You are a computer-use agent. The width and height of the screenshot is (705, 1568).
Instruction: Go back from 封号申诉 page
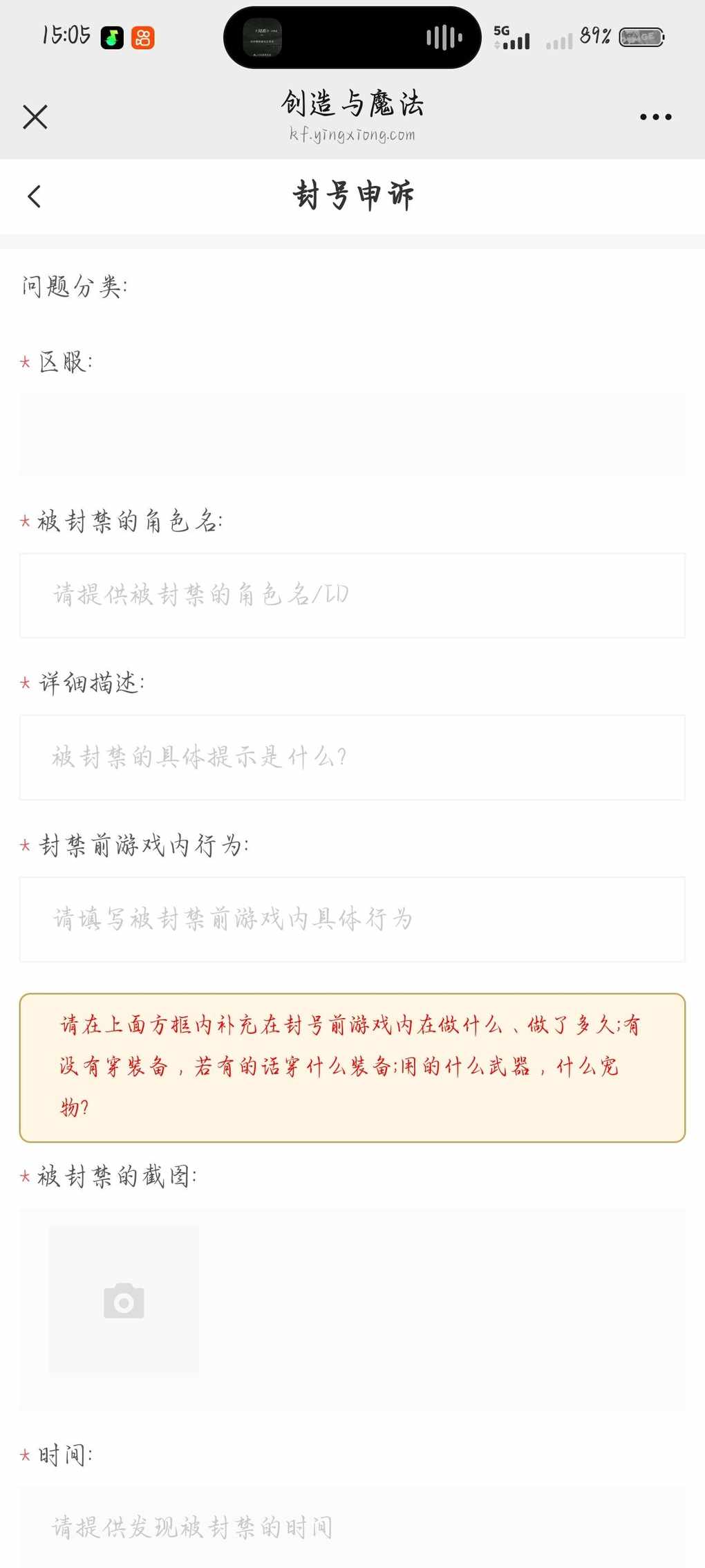tap(35, 196)
